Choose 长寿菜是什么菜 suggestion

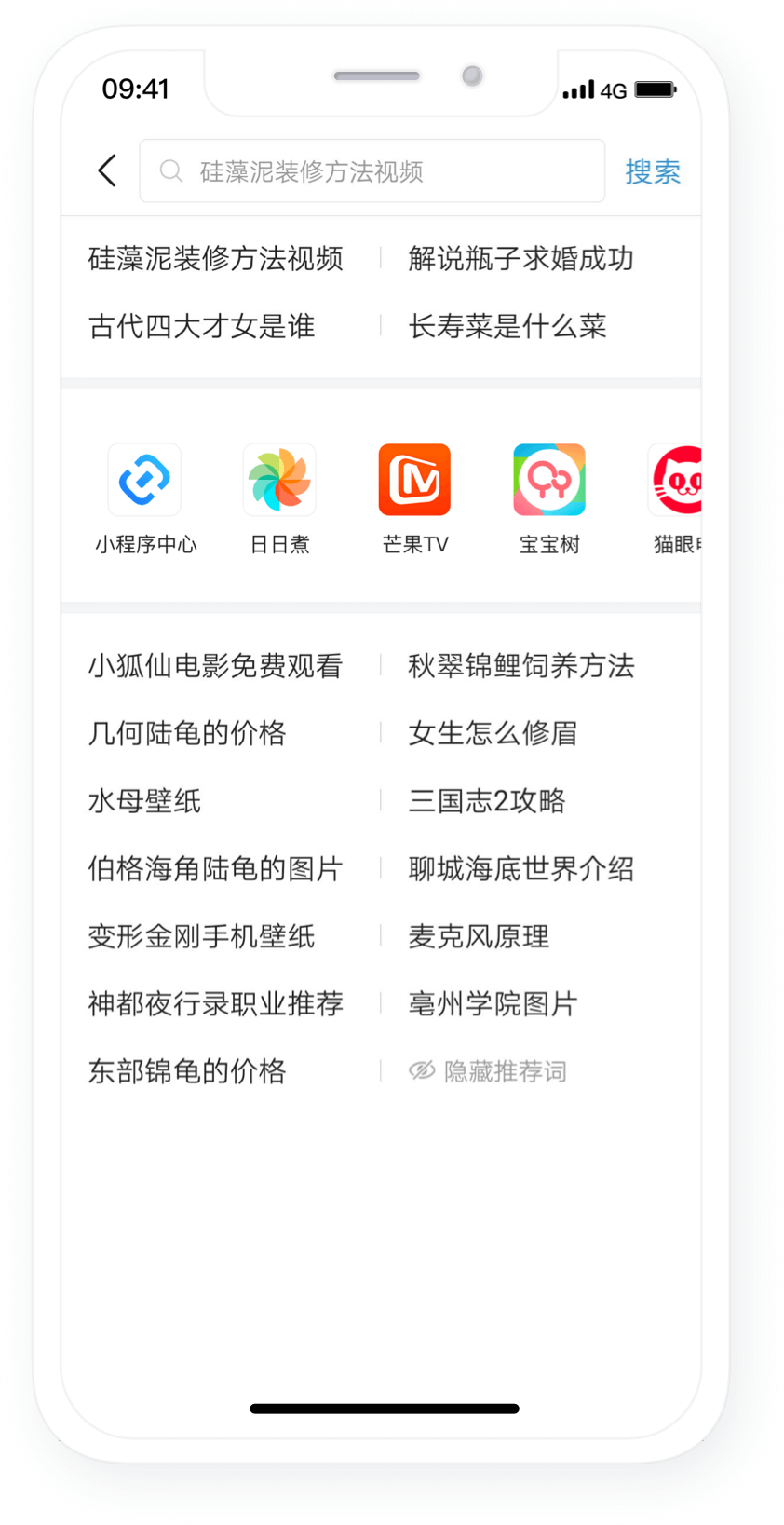pyautogui.click(x=507, y=327)
